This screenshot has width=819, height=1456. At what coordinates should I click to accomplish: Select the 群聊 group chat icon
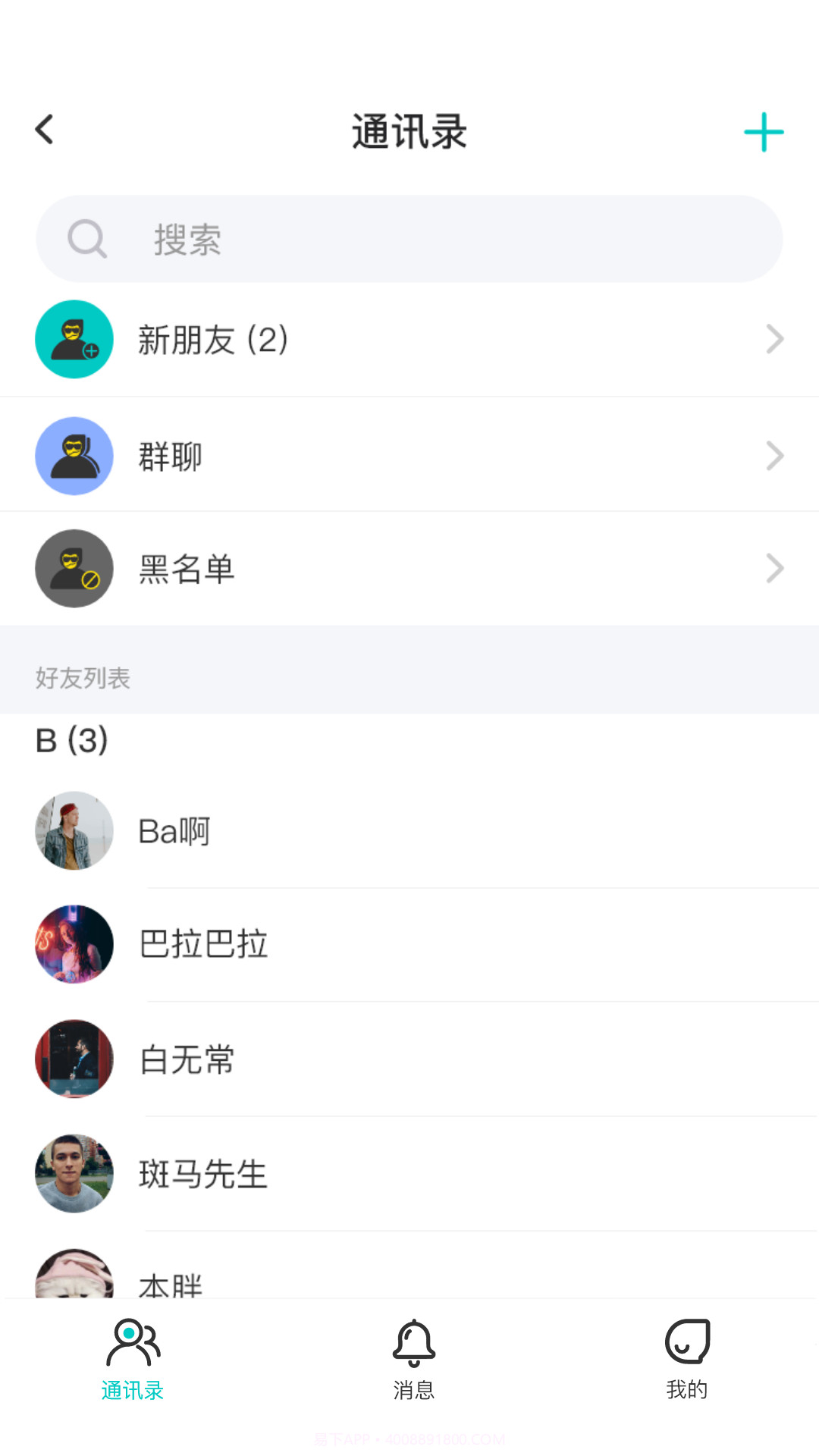(x=74, y=455)
